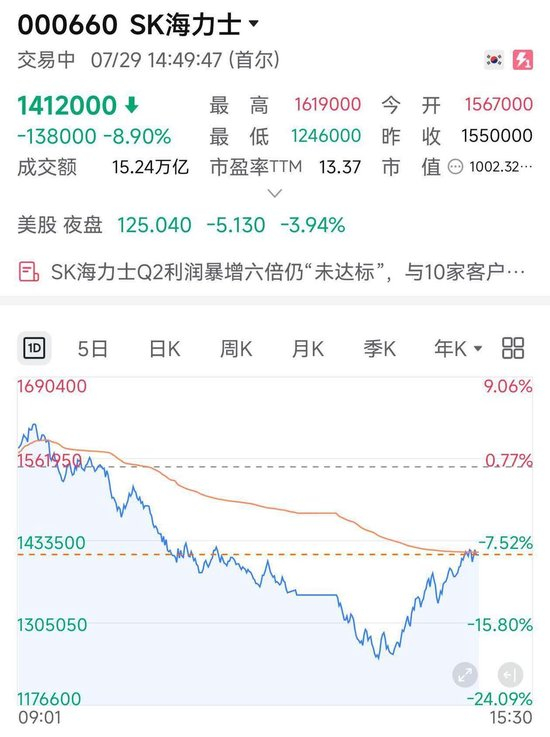The image size is (550, 737).
Task: Switch to the 月K chart
Action: 307,349
